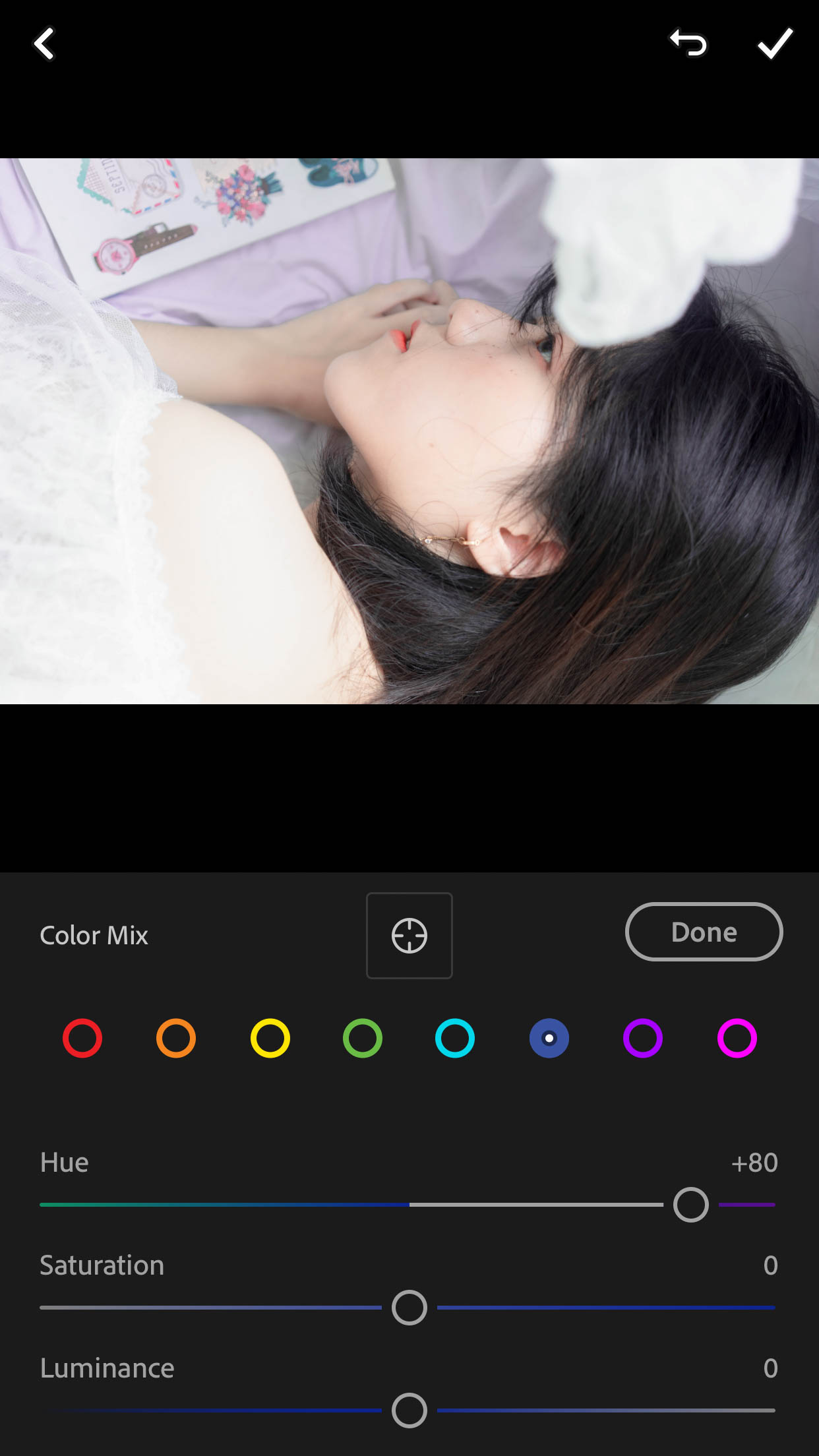819x1456 pixels.
Task: Confirm edits with the checkmark
Action: click(x=775, y=44)
